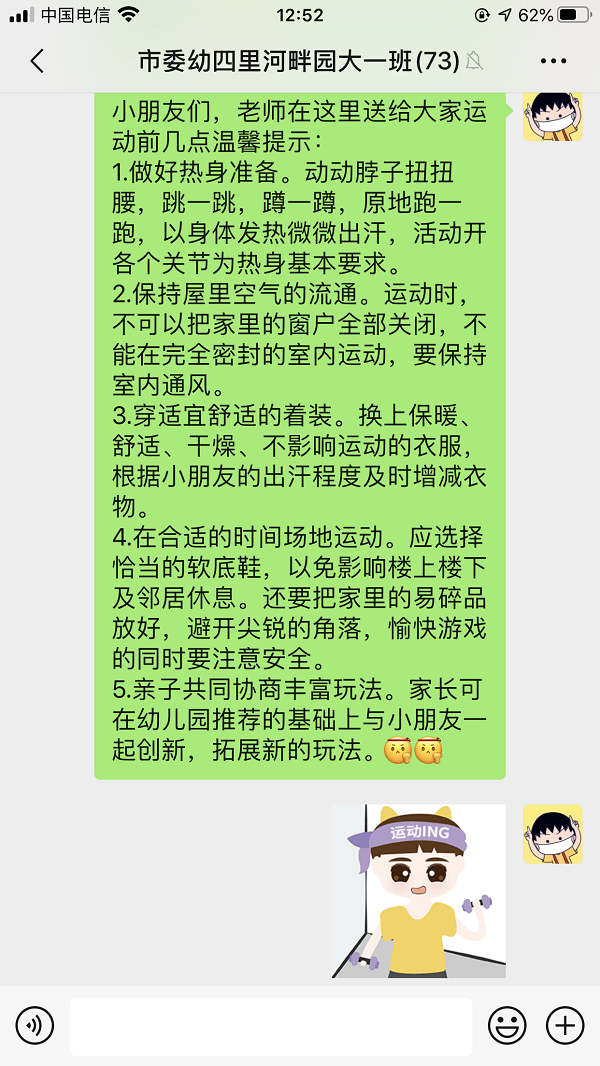
Task: Switch to voice message input
Action: (35, 1026)
